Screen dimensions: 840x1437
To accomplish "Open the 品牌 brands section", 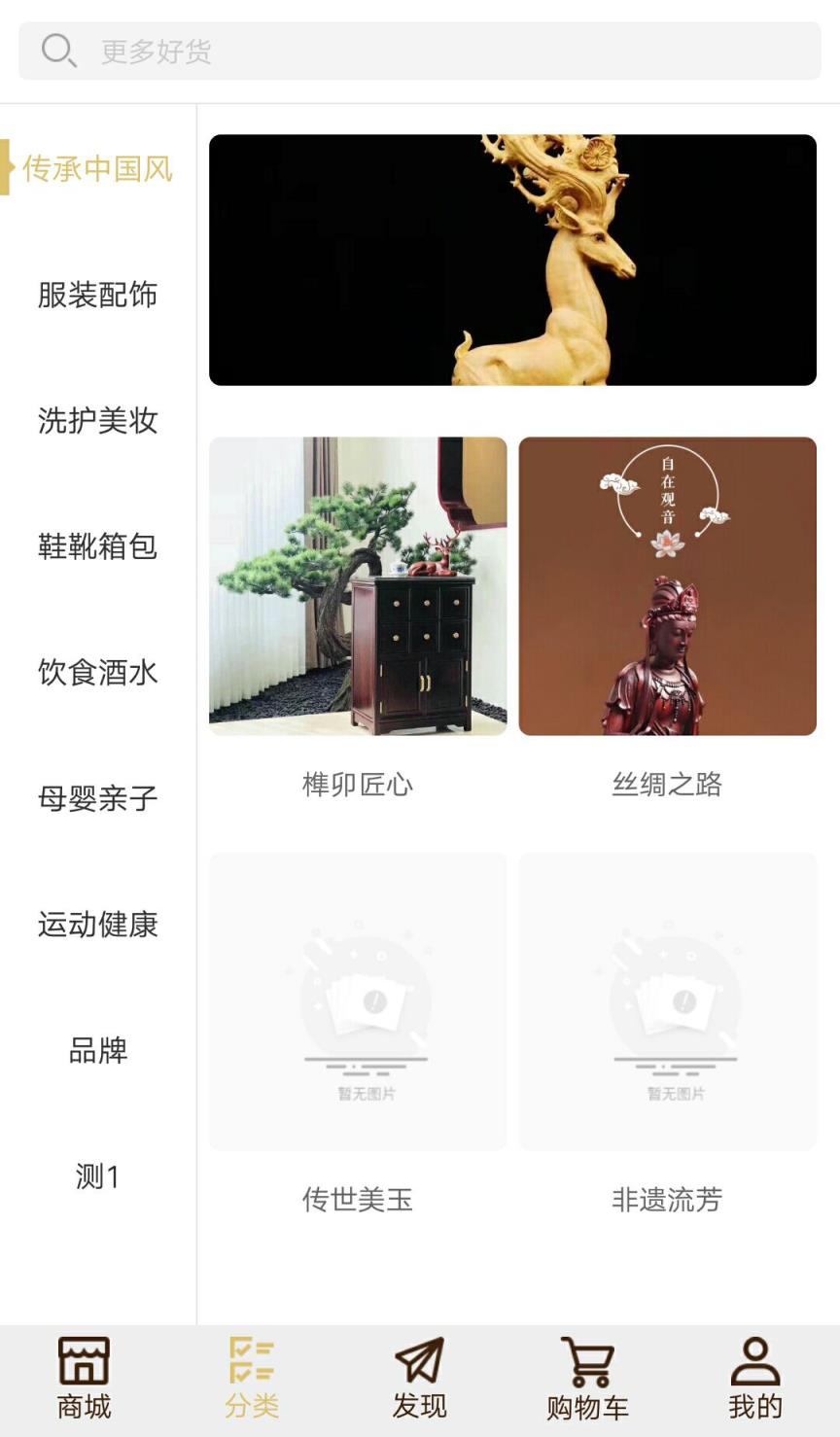I will (95, 1051).
